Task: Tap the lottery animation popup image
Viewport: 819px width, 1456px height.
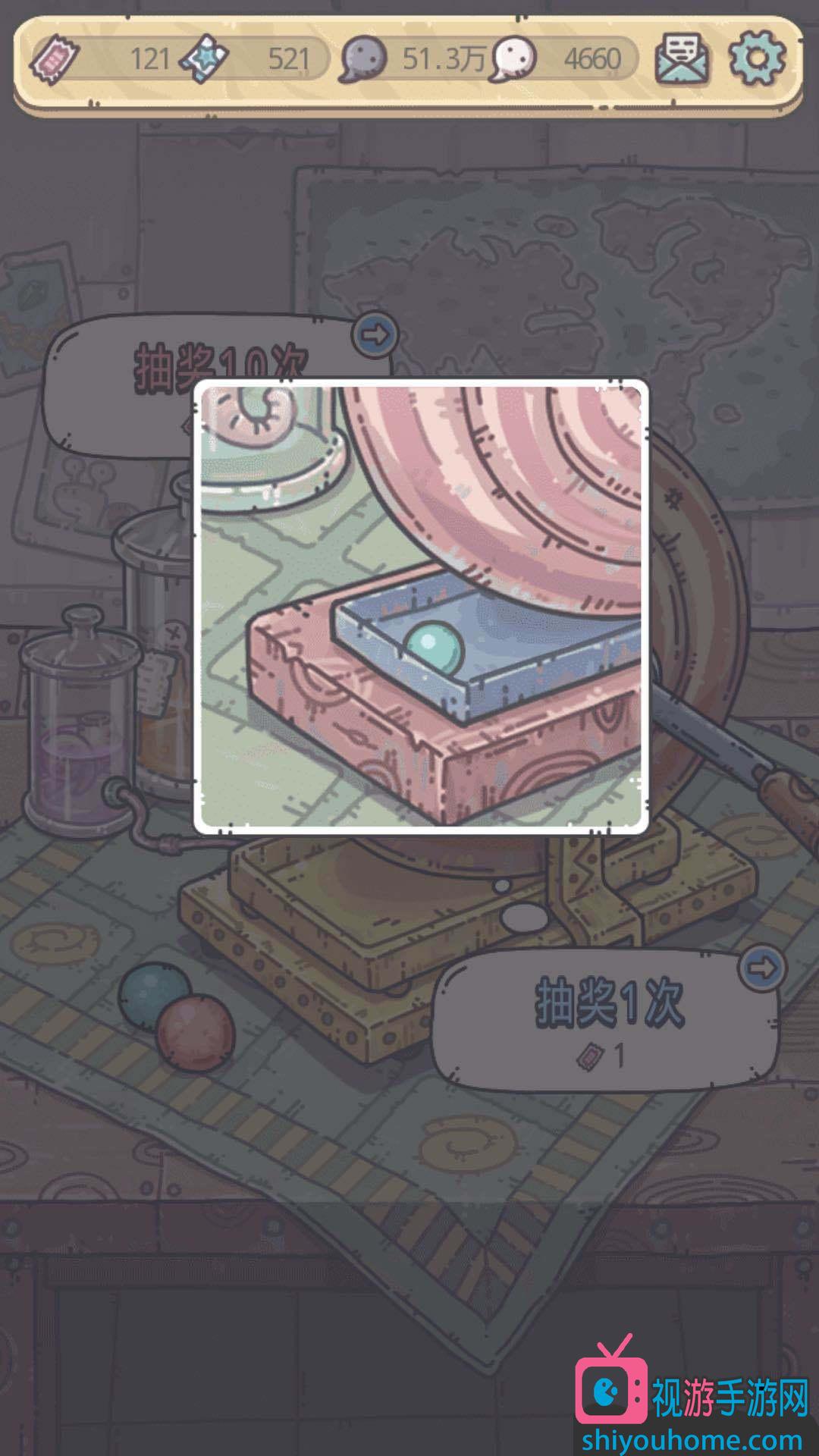Action: point(421,607)
